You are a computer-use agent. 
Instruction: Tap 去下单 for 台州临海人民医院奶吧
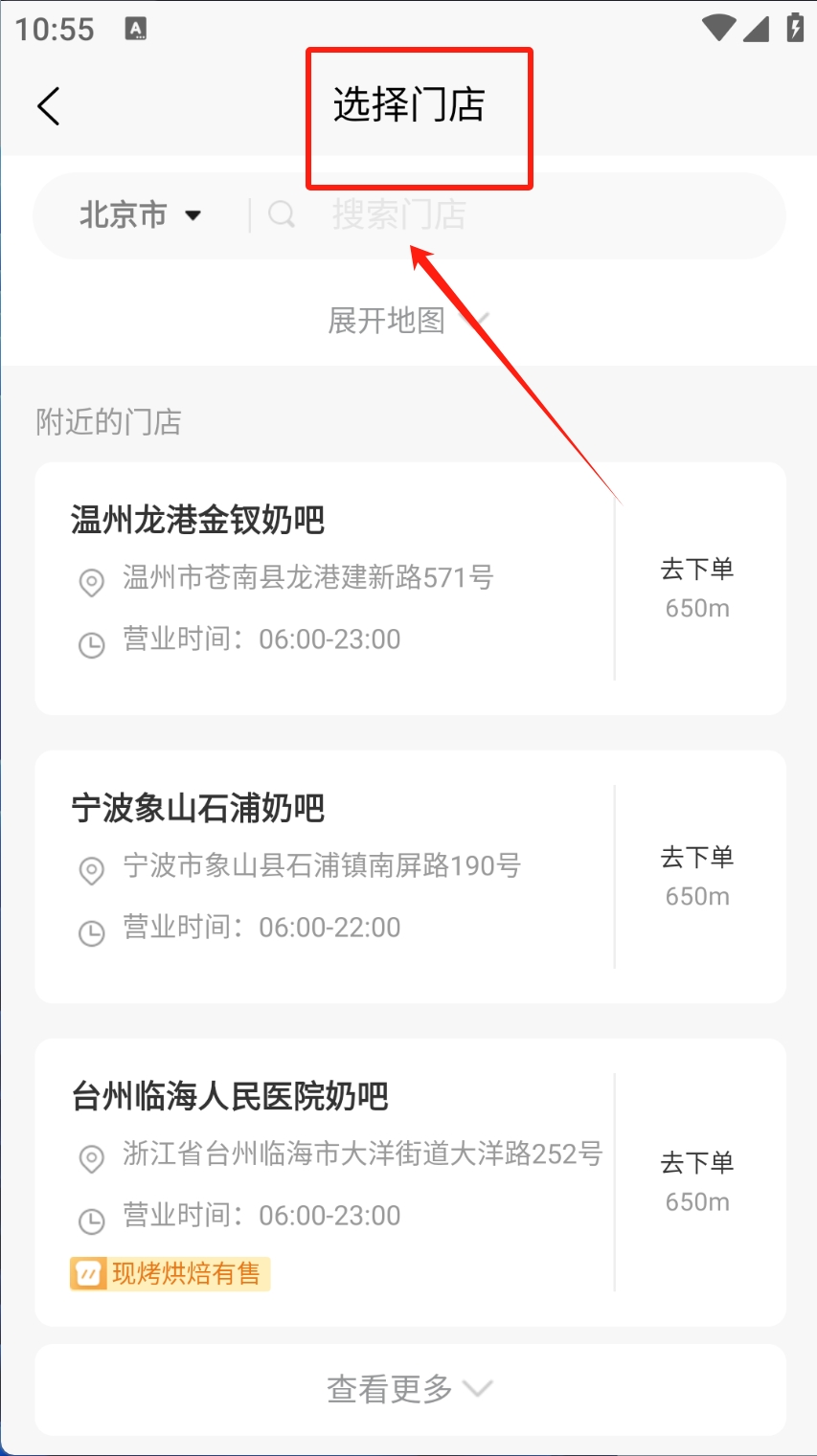pos(697,1164)
